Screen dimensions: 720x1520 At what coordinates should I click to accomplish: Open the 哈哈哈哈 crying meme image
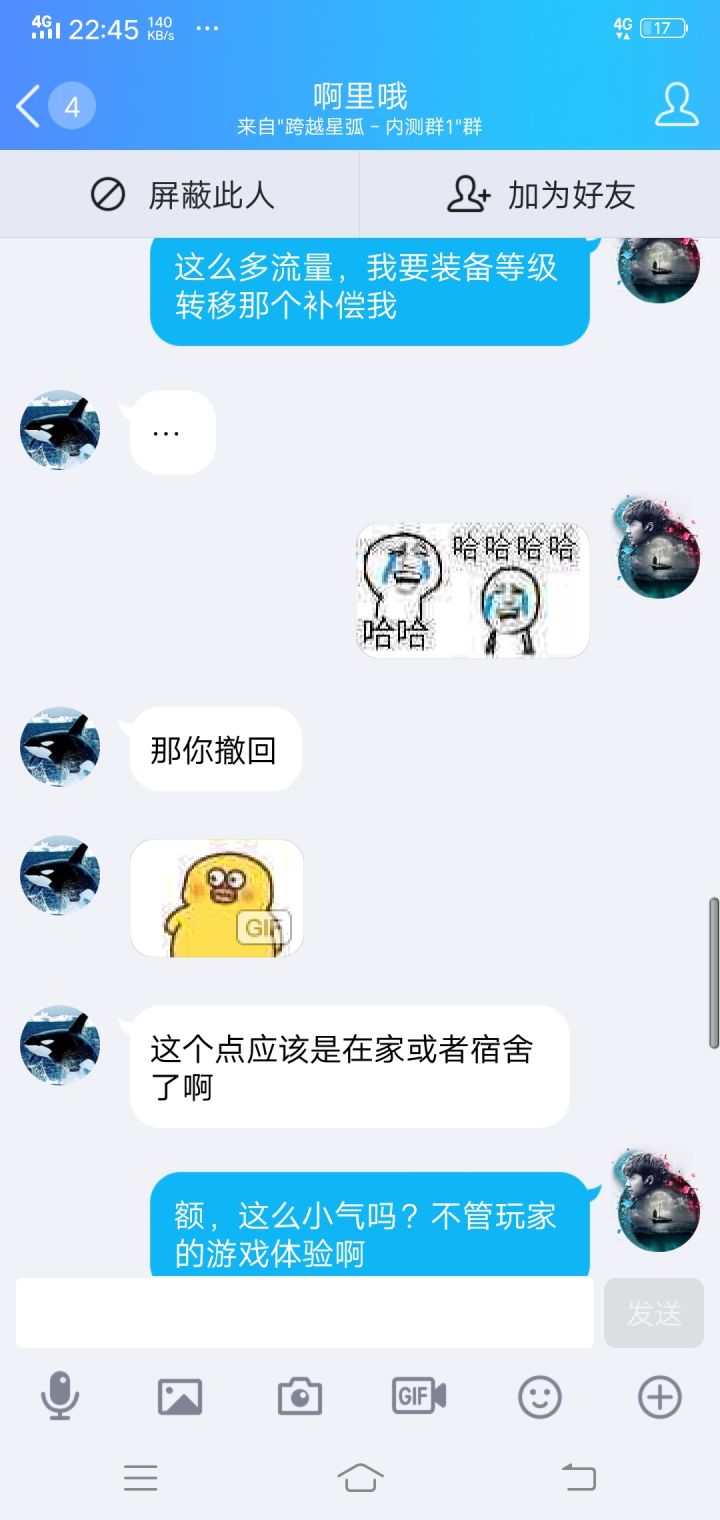pos(473,590)
